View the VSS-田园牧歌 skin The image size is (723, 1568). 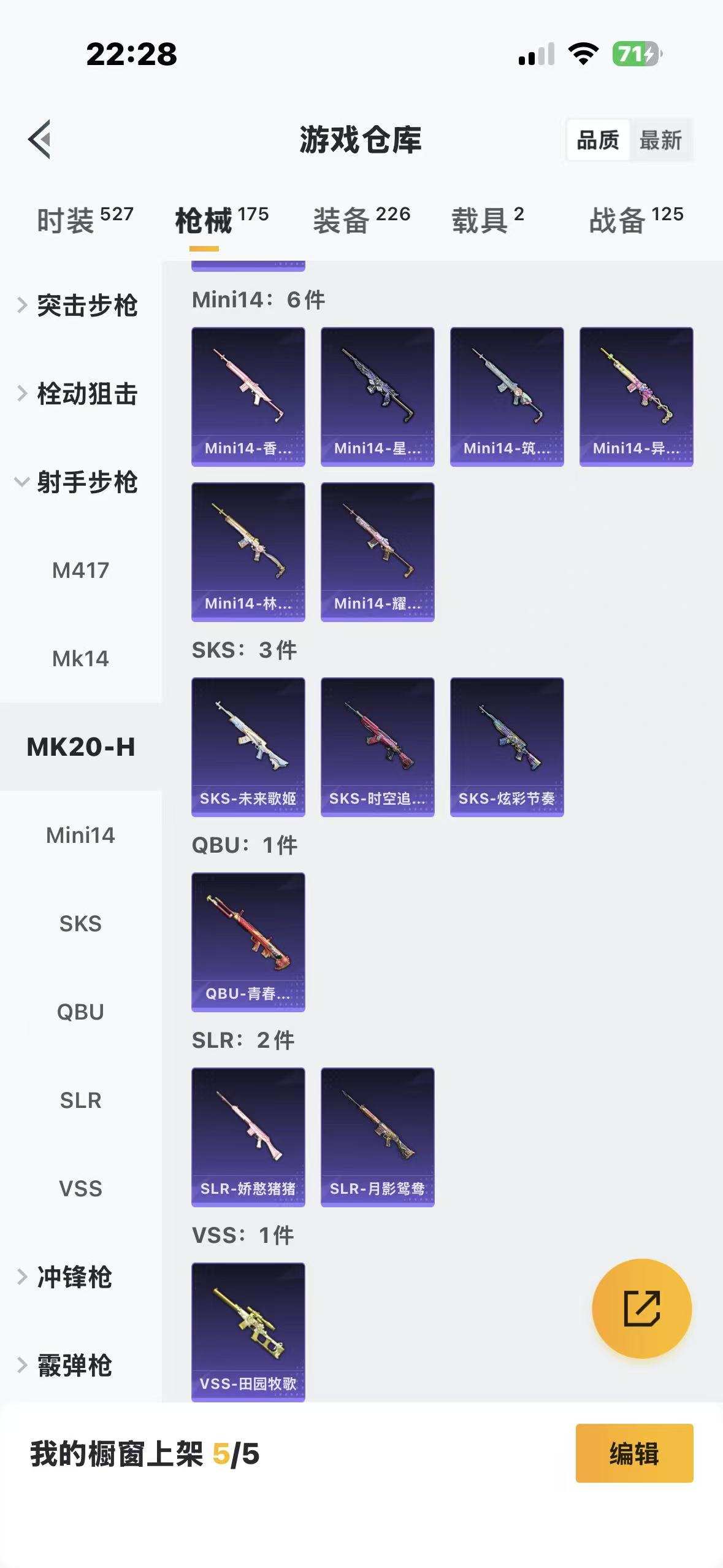click(x=248, y=1332)
